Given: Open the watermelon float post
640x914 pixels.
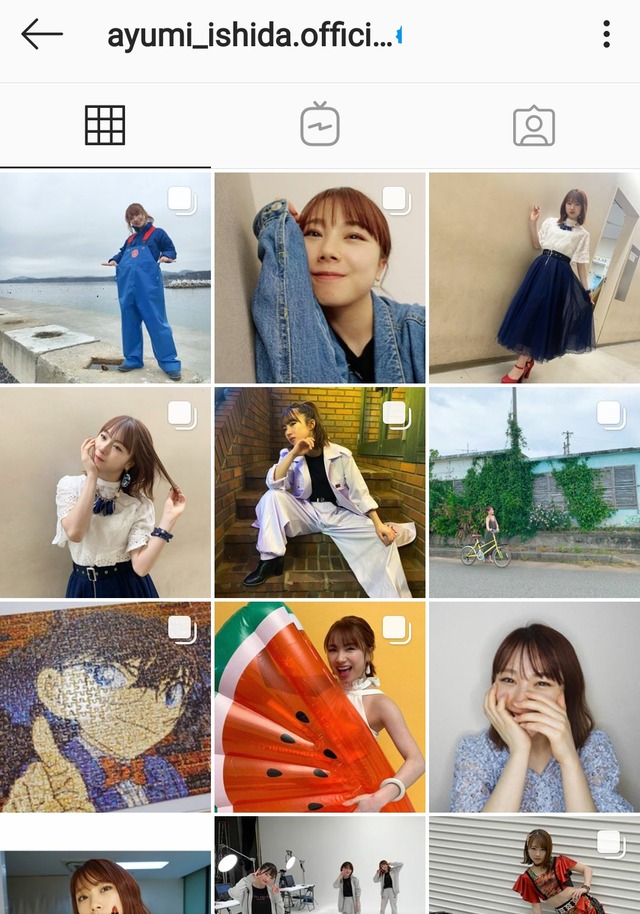Looking at the screenshot, I should point(320,707).
